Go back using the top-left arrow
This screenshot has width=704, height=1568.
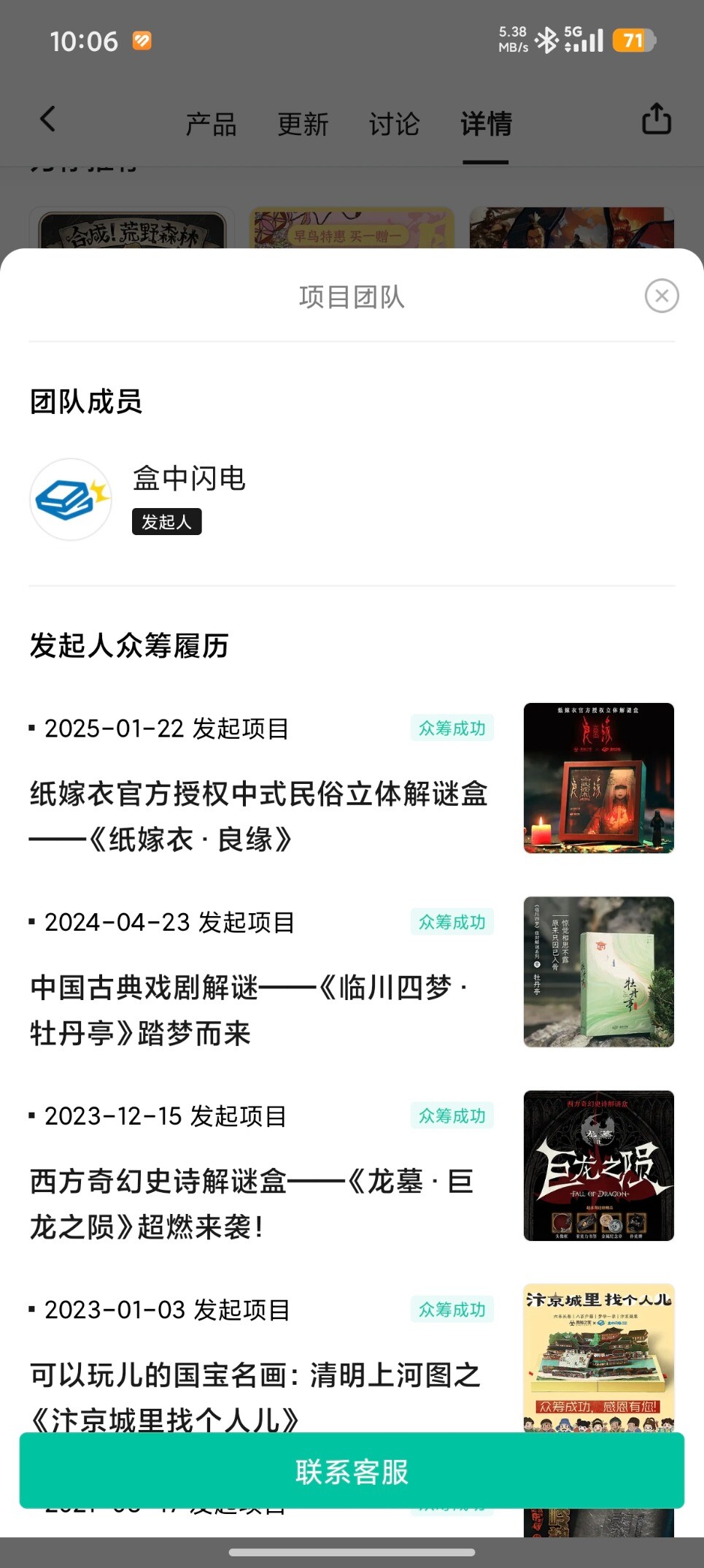(48, 119)
